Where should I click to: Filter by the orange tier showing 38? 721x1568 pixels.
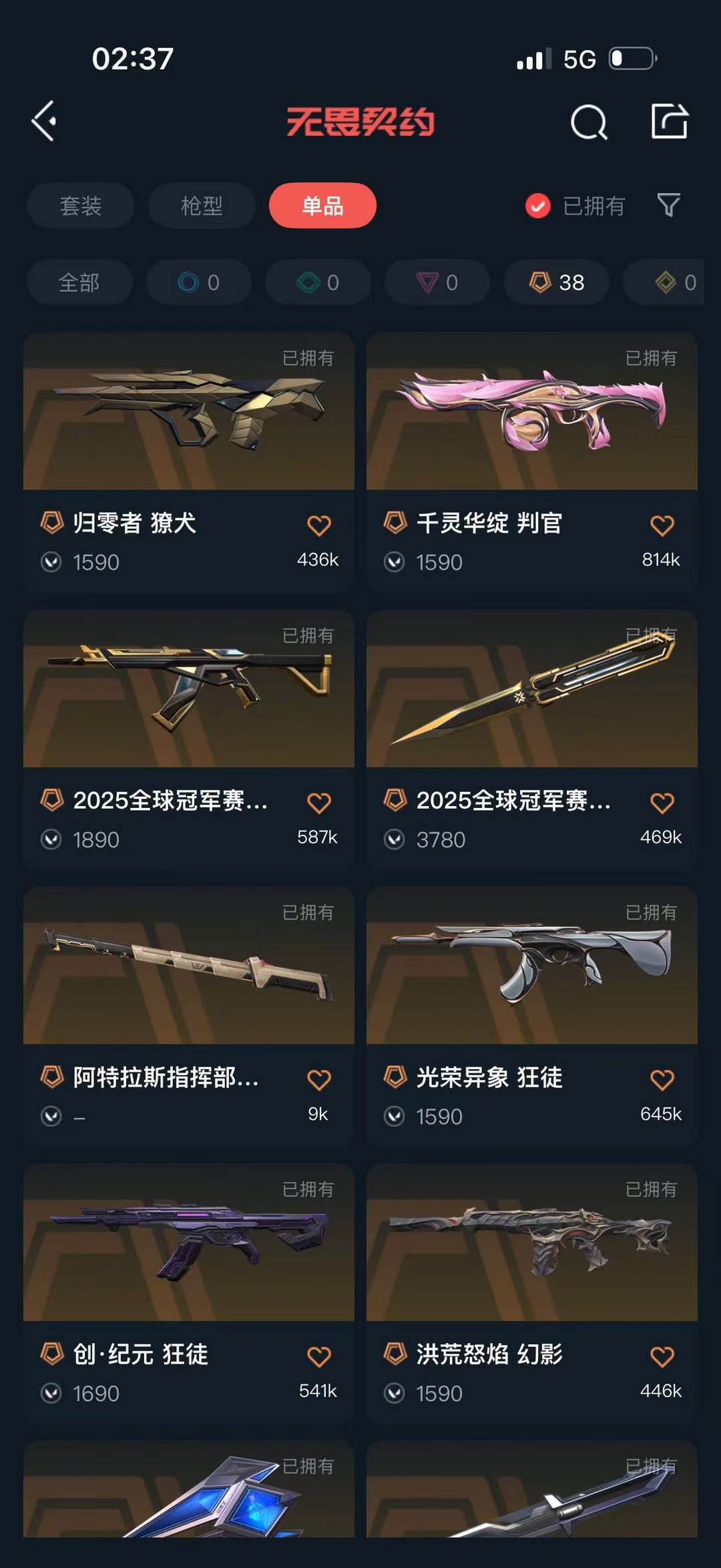point(557,282)
